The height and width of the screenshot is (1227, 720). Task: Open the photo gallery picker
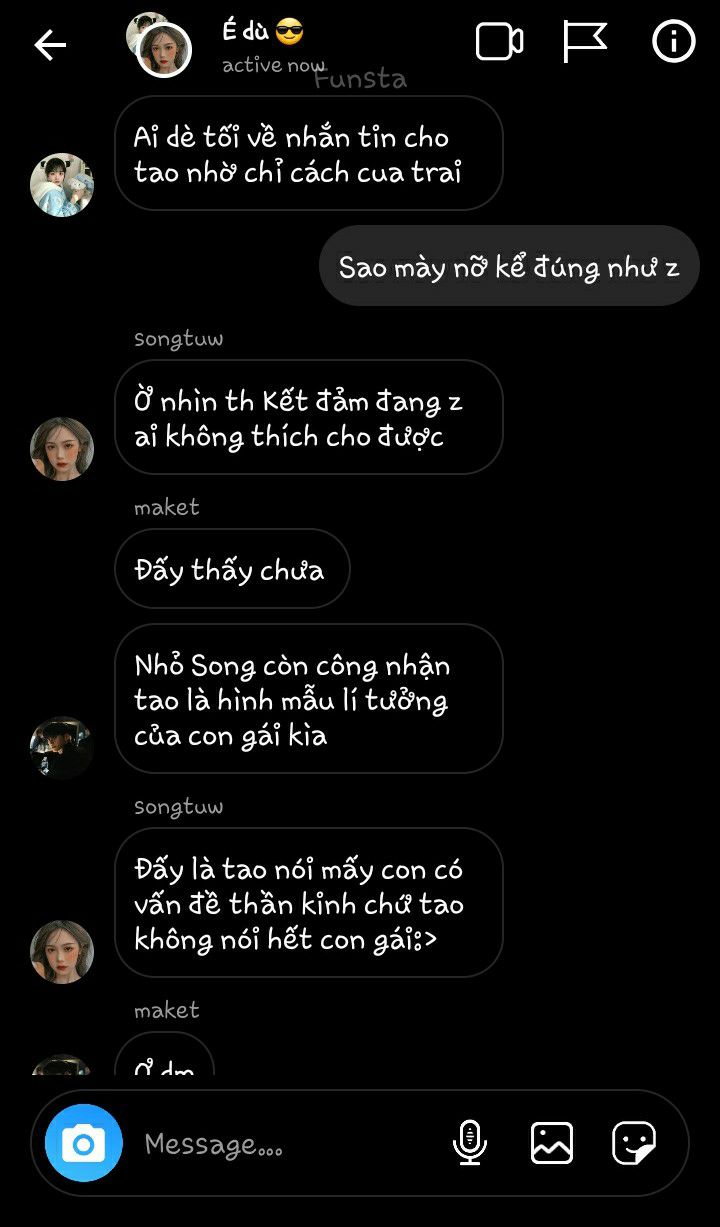(x=552, y=1143)
